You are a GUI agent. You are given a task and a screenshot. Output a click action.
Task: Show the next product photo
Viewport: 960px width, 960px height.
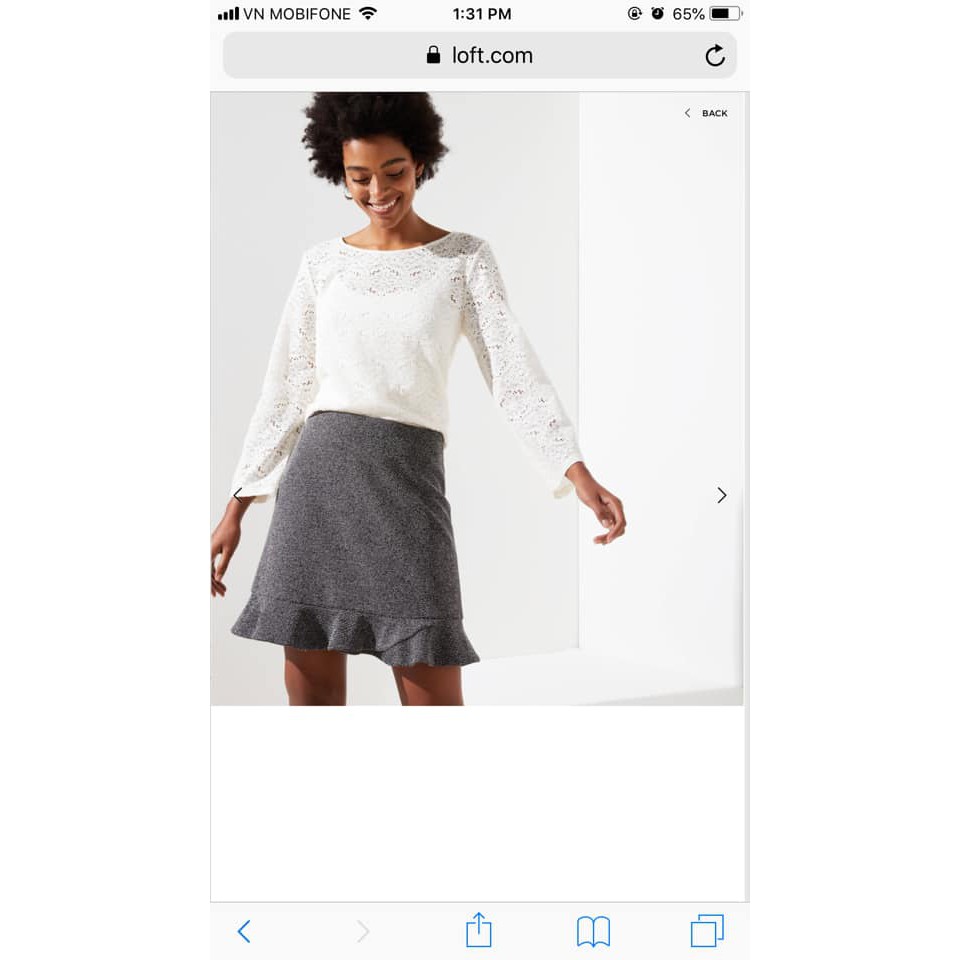pyautogui.click(x=722, y=495)
